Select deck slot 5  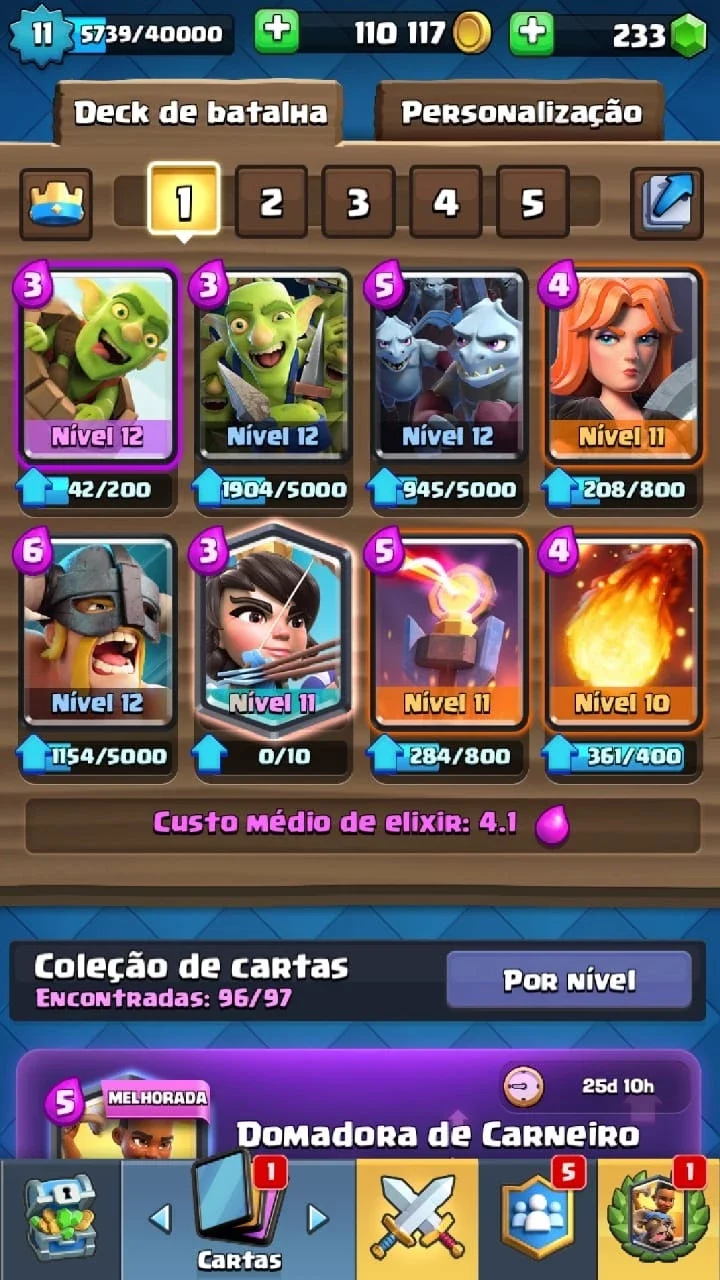(532, 203)
